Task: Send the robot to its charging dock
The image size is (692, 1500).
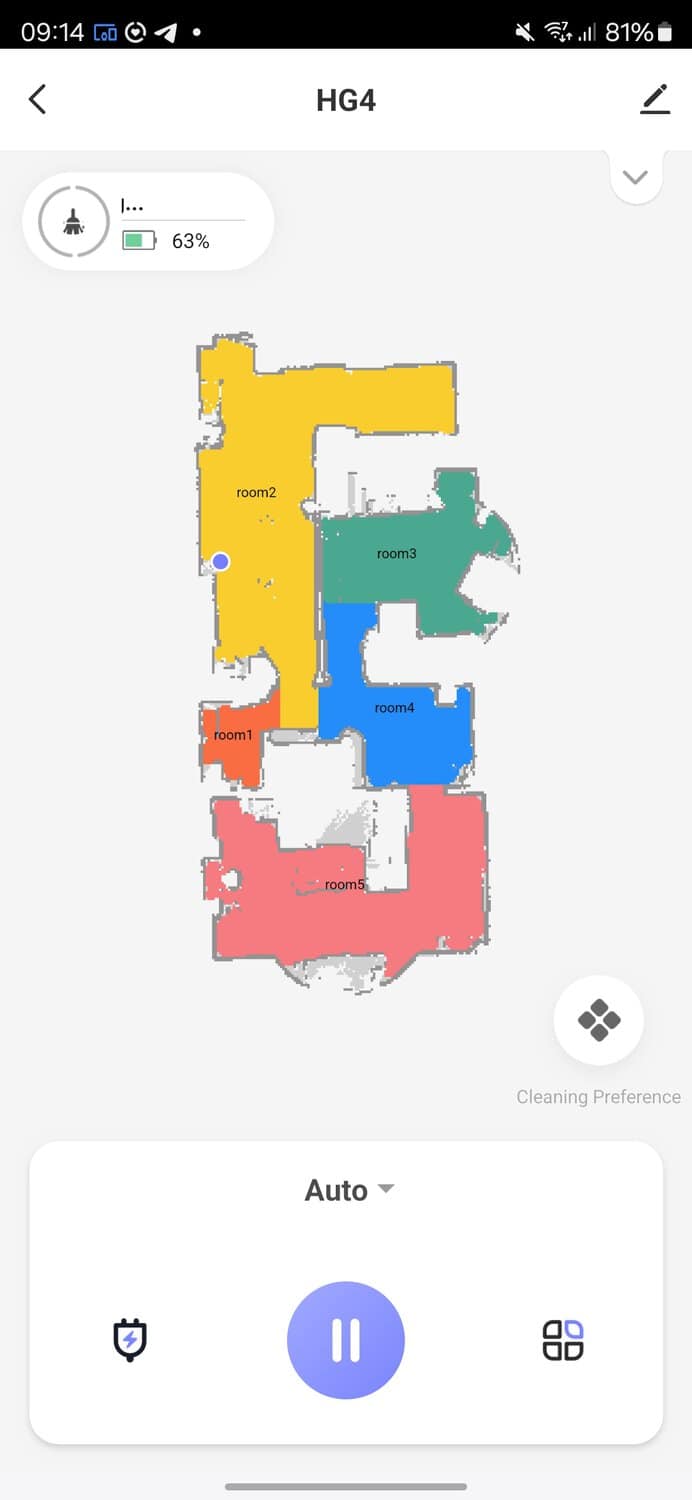Action: 130,1340
